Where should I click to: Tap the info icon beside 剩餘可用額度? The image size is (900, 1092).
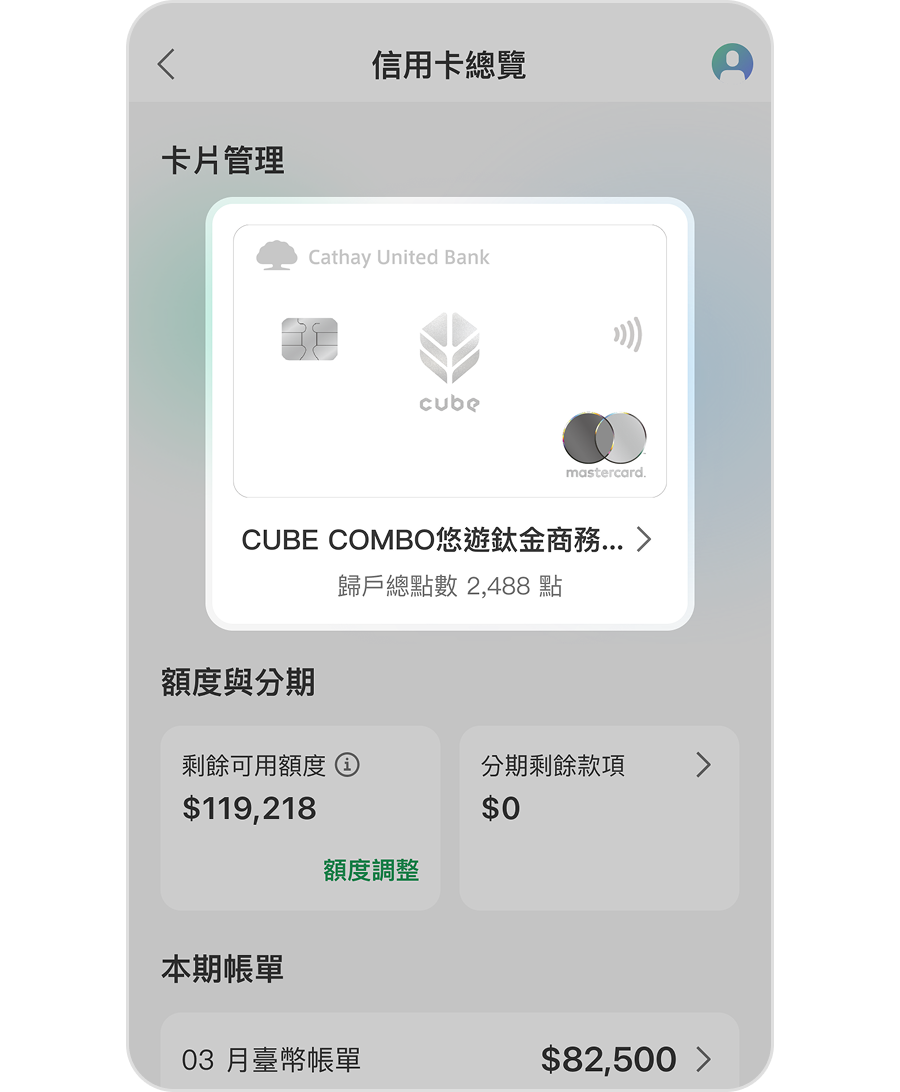coord(347,766)
